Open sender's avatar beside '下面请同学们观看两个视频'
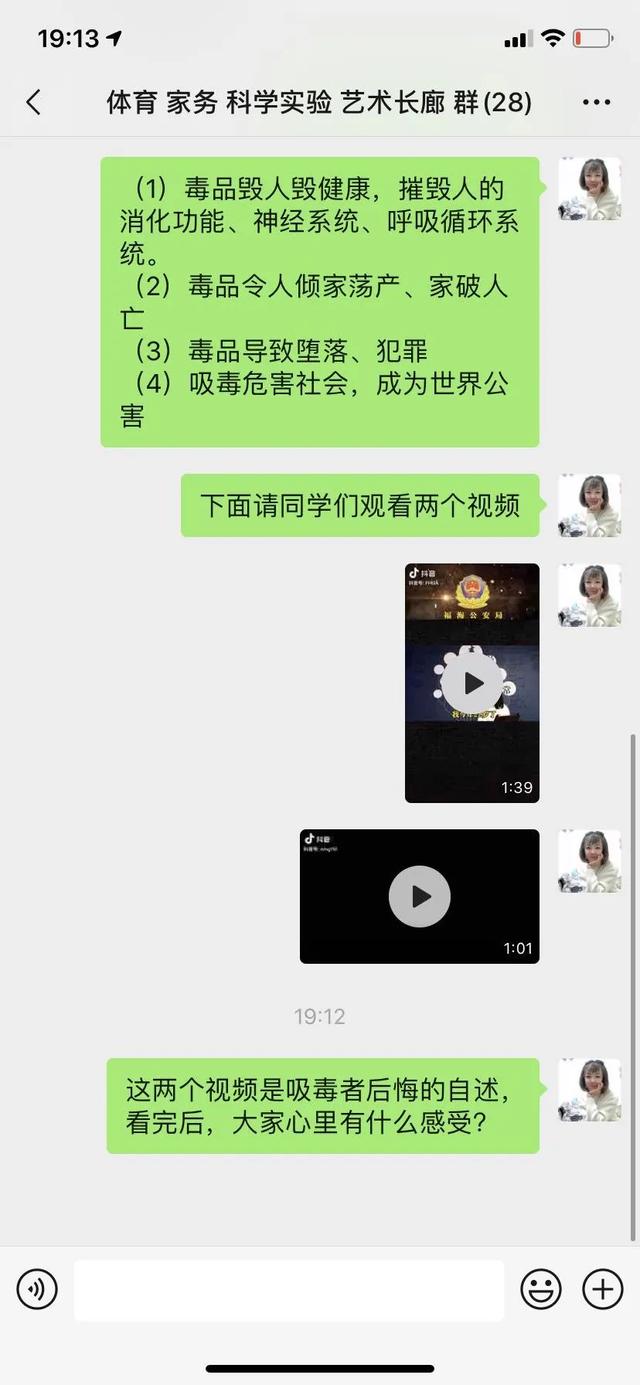This screenshot has height=1385, width=640. [589, 505]
